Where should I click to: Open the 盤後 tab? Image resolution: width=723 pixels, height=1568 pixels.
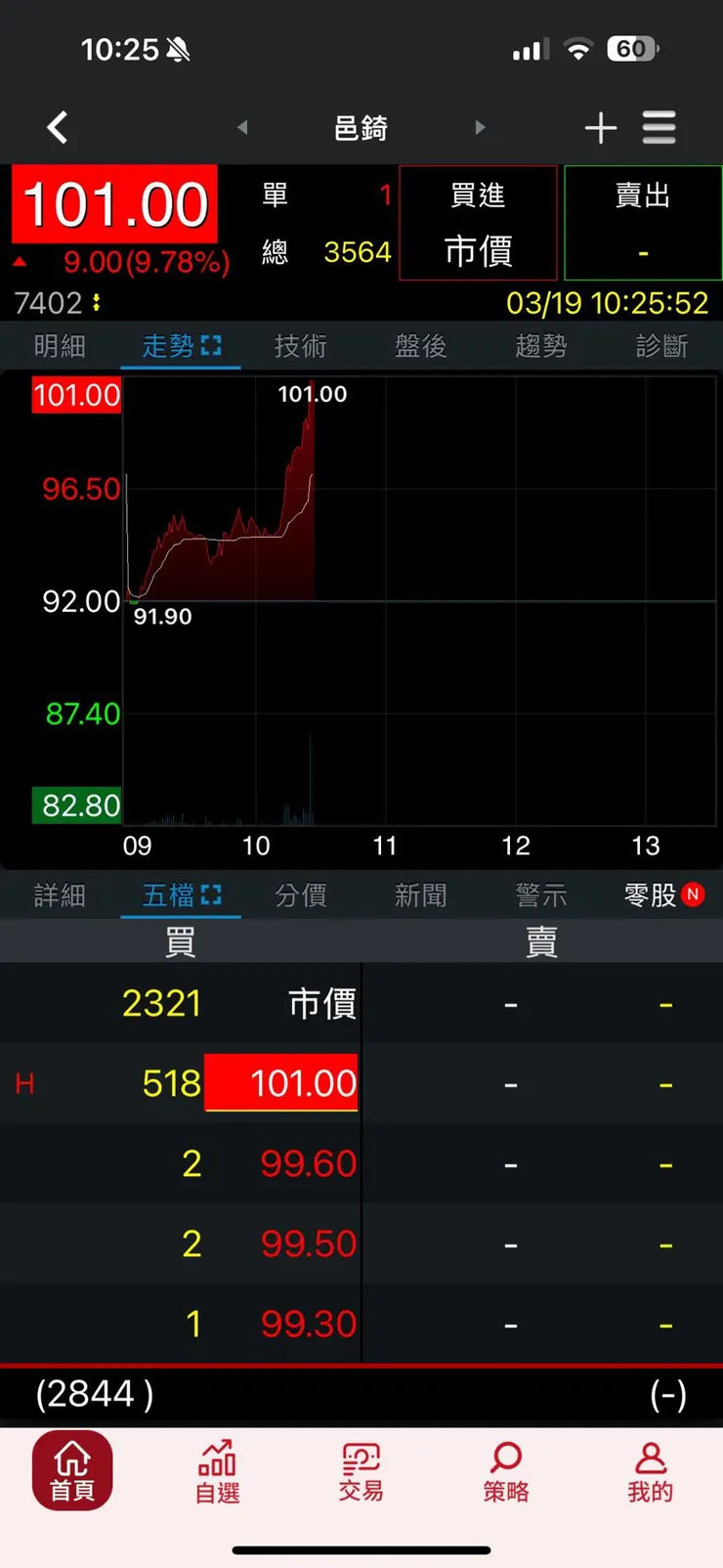[420, 346]
